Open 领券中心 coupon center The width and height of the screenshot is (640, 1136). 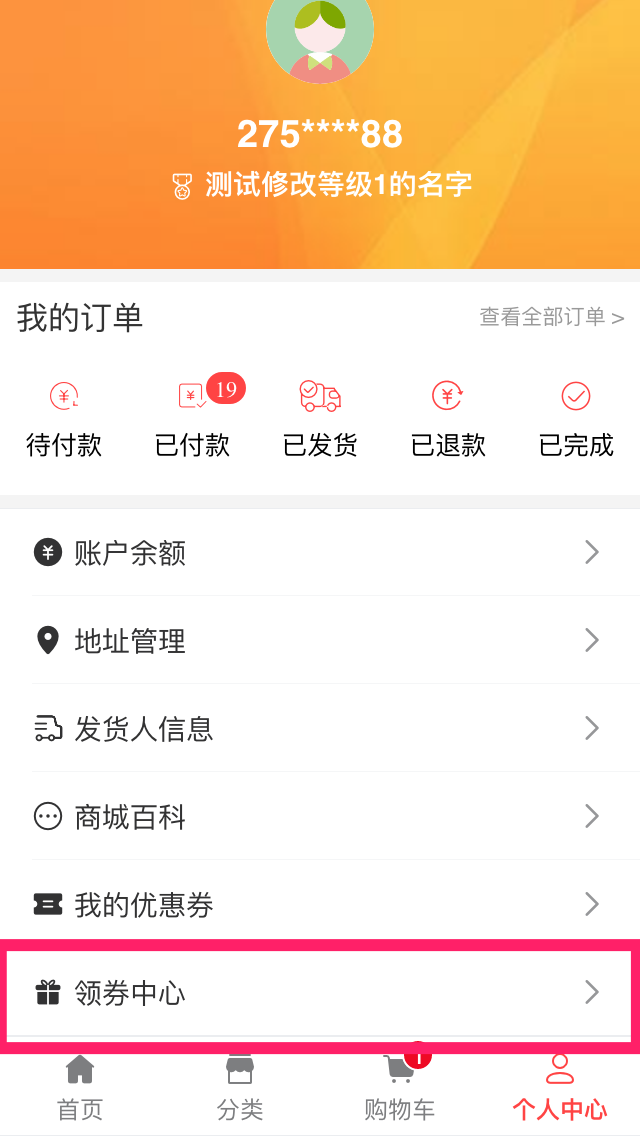[x=320, y=993]
